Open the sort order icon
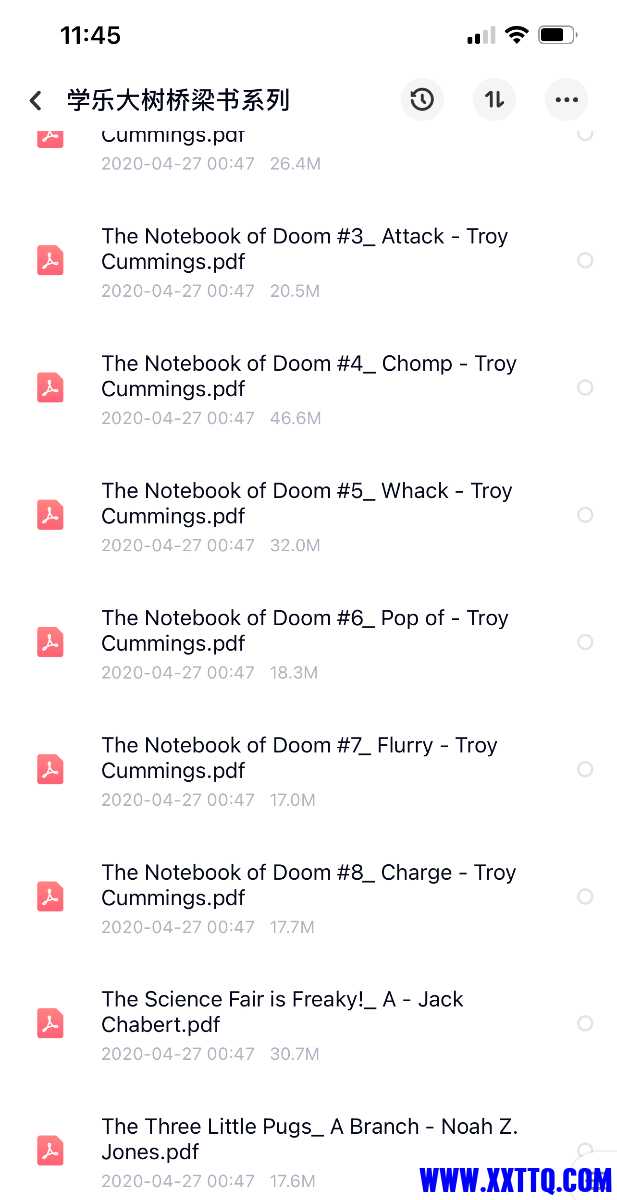Image resolution: width=617 pixels, height=1200 pixels. coord(494,100)
